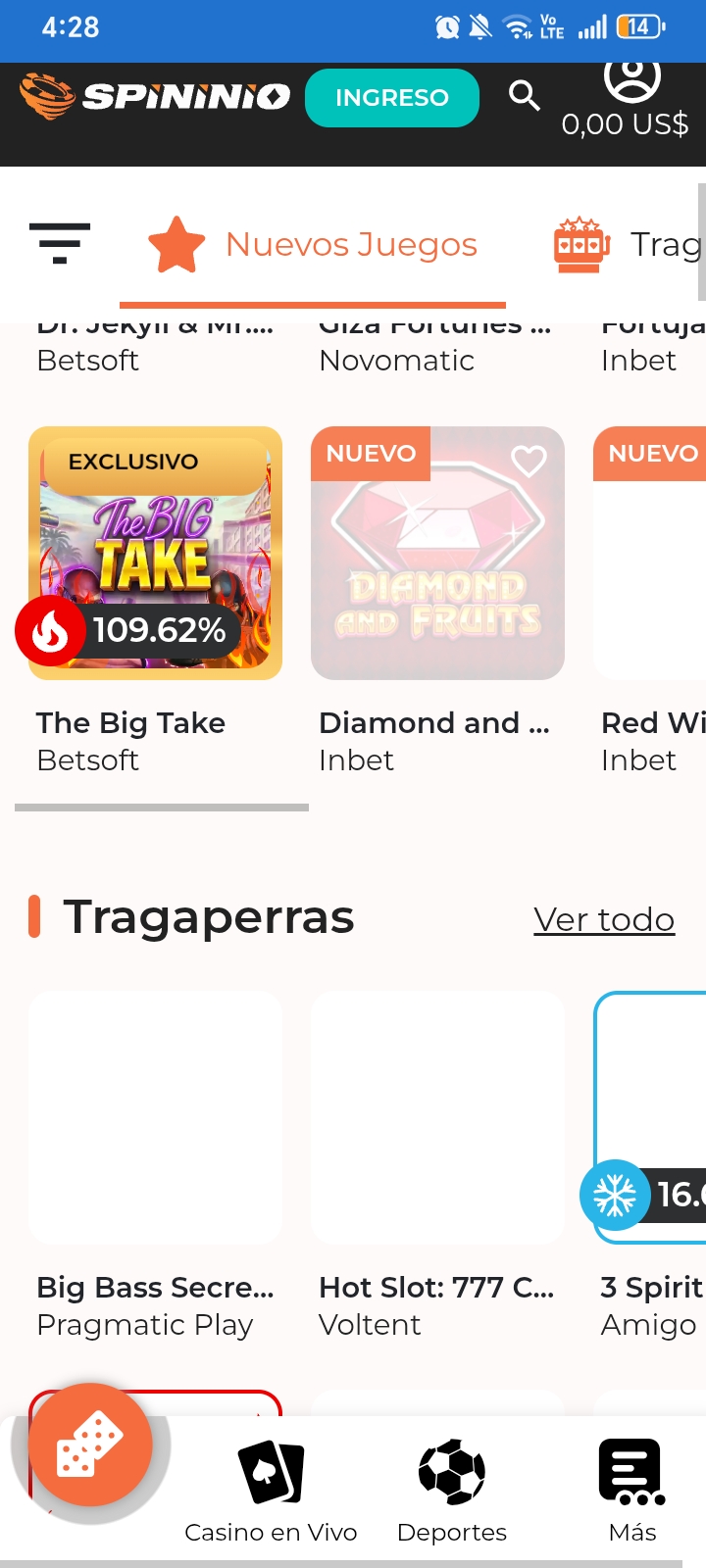706x1568 pixels.
Task: Open the Spininio logo home link
Action: [155, 96]
